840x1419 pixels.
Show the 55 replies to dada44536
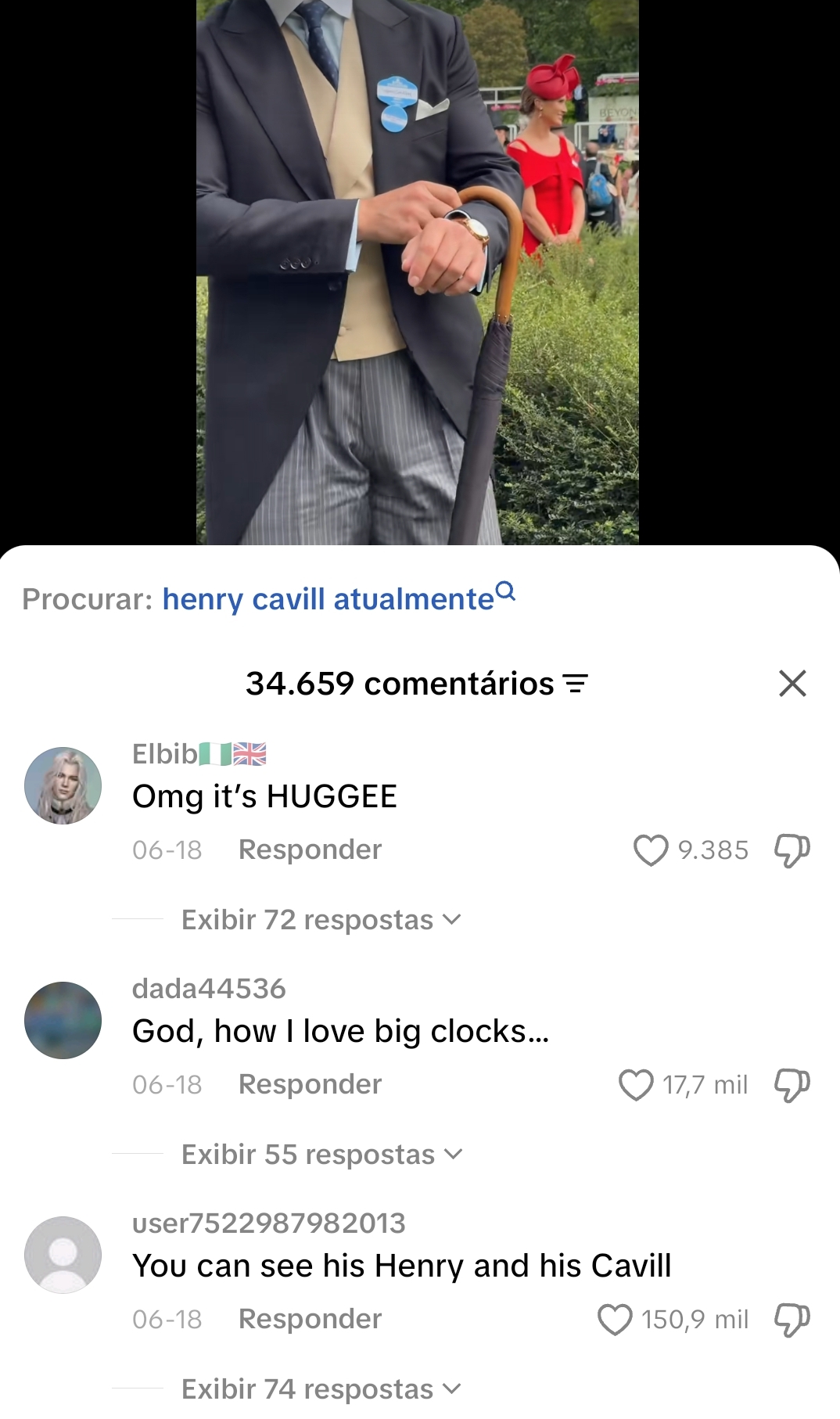pyautogui.click(x=322, y=1155)
